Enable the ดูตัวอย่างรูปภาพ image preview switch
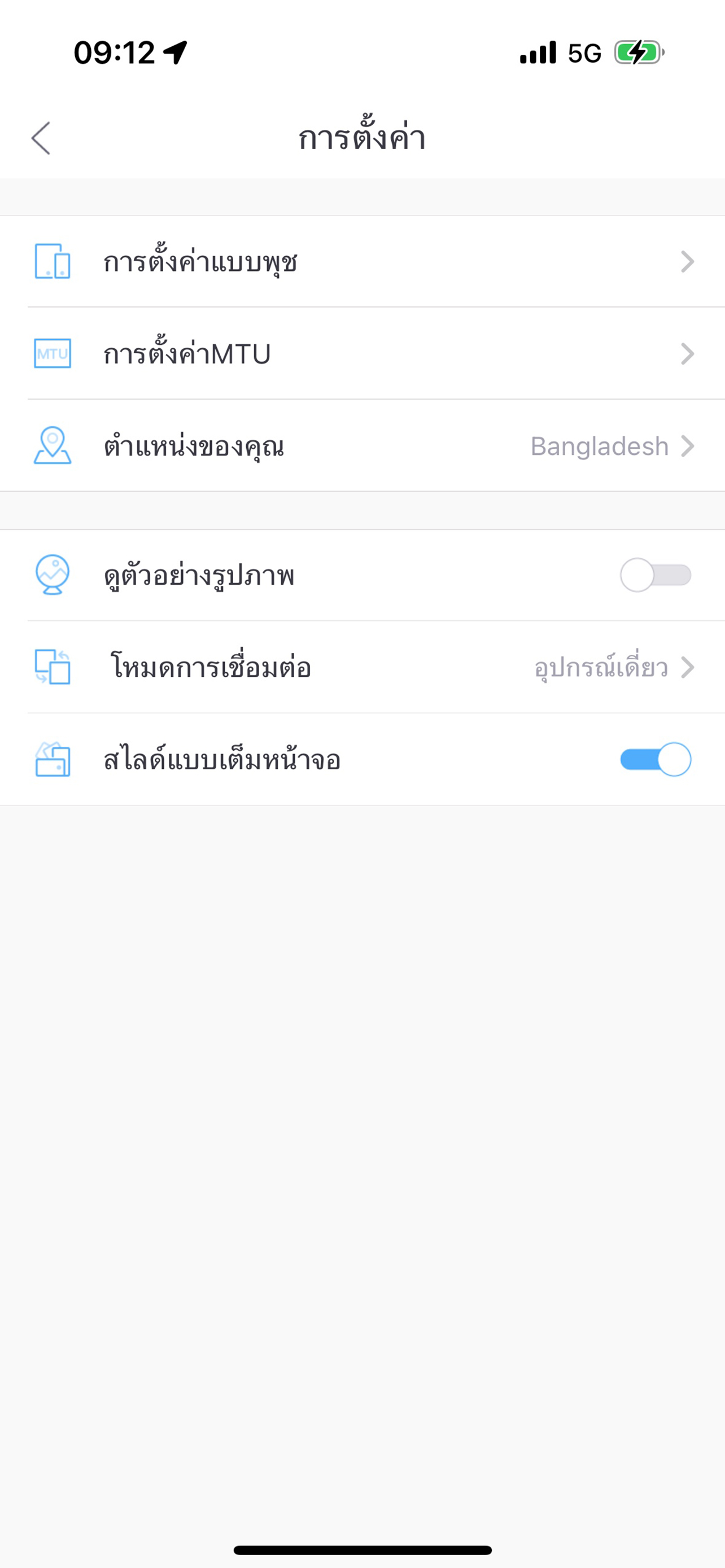This screenshot has height=1568, width=725. coord(655,575)
